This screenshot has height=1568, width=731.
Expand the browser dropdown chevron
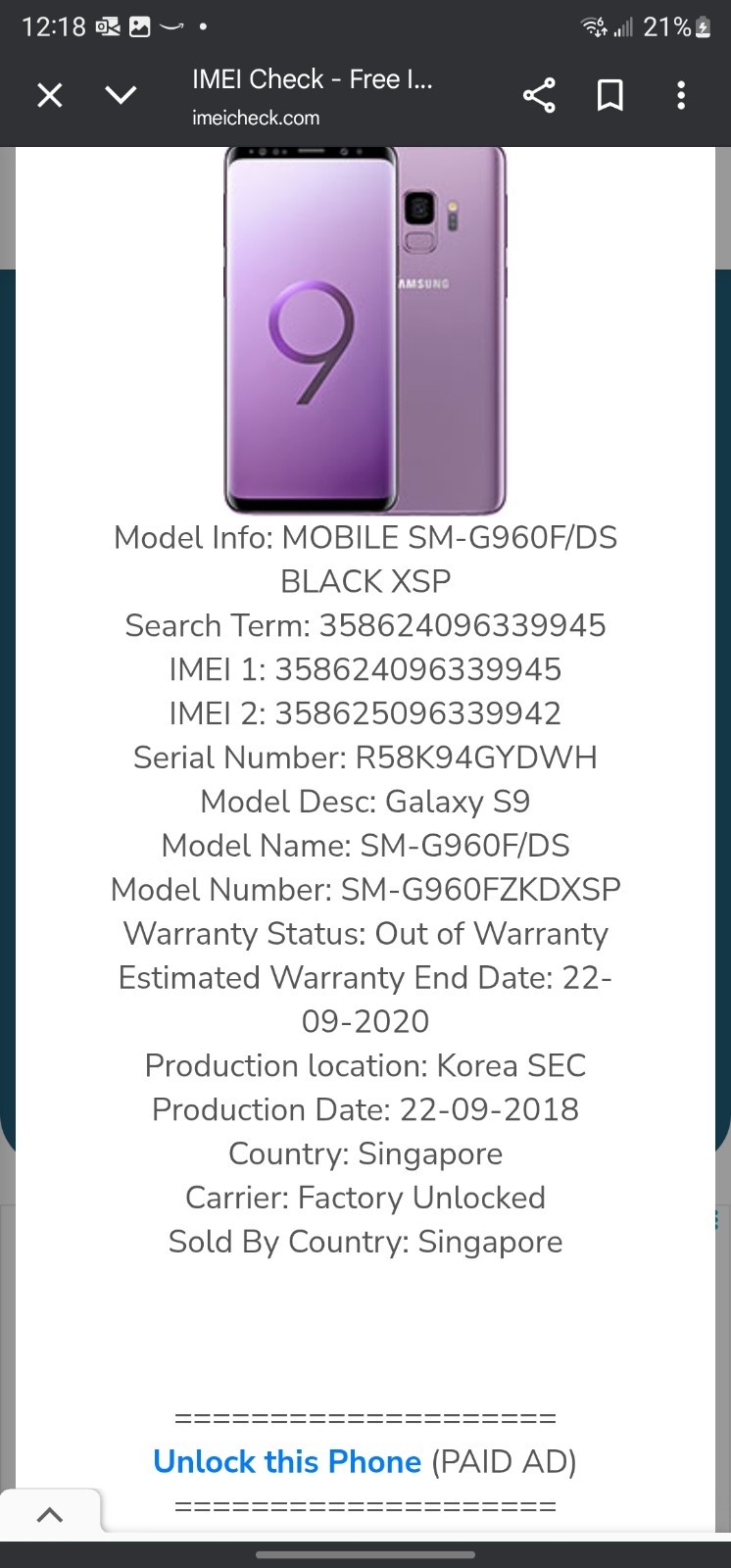click(x=121, y=95)
